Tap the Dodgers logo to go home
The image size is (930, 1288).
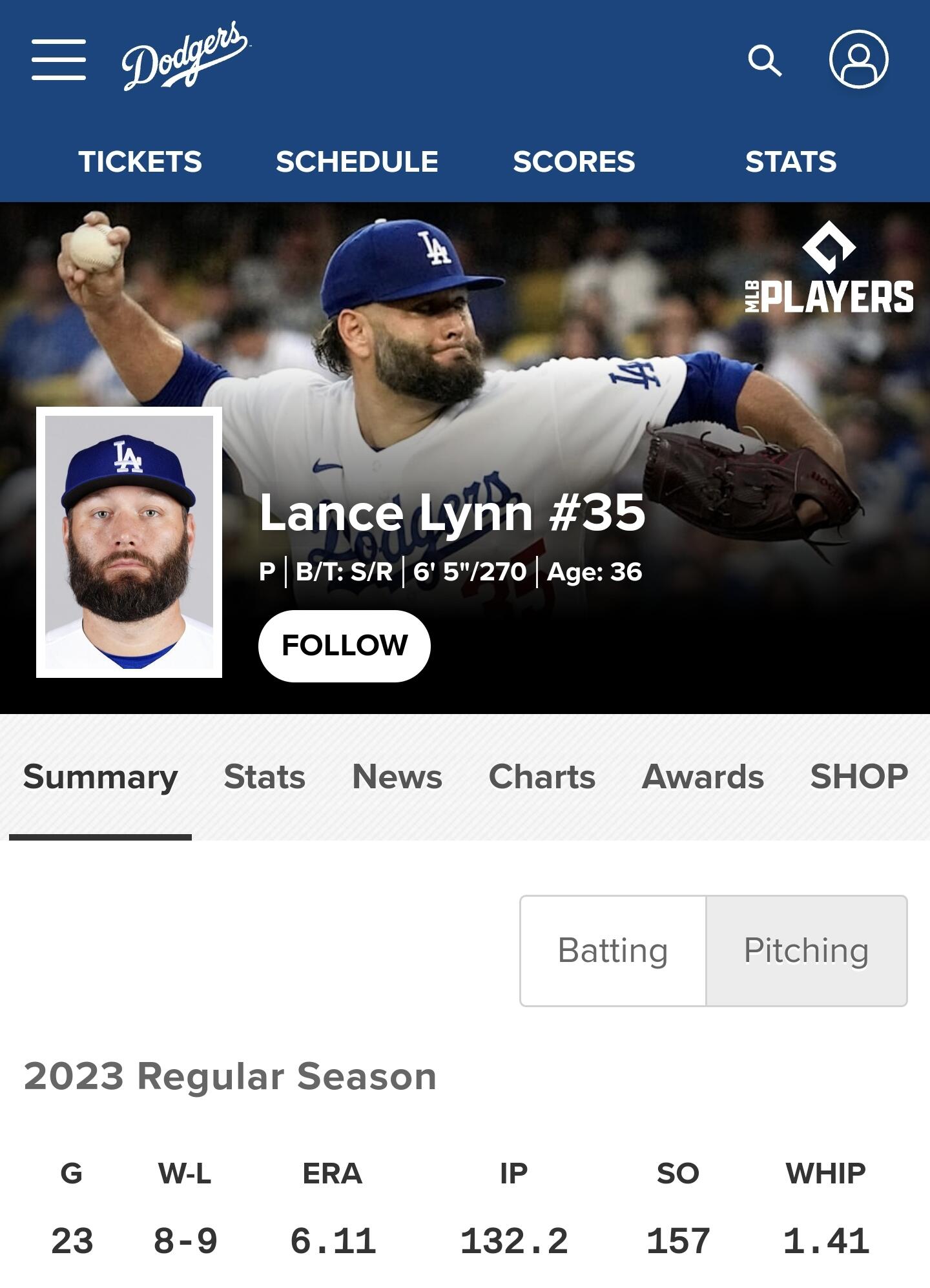185,57
